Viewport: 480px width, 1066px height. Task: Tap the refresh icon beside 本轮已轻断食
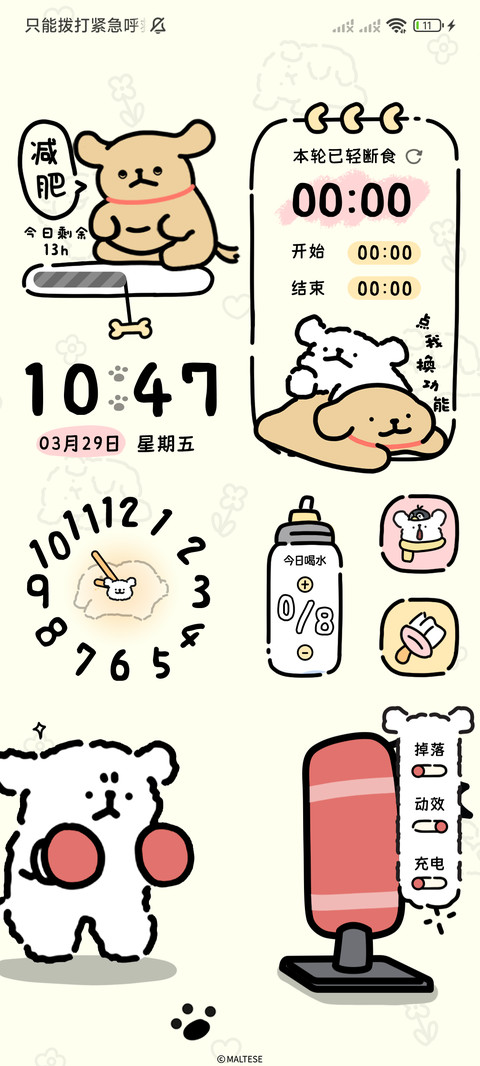(413, 156)
